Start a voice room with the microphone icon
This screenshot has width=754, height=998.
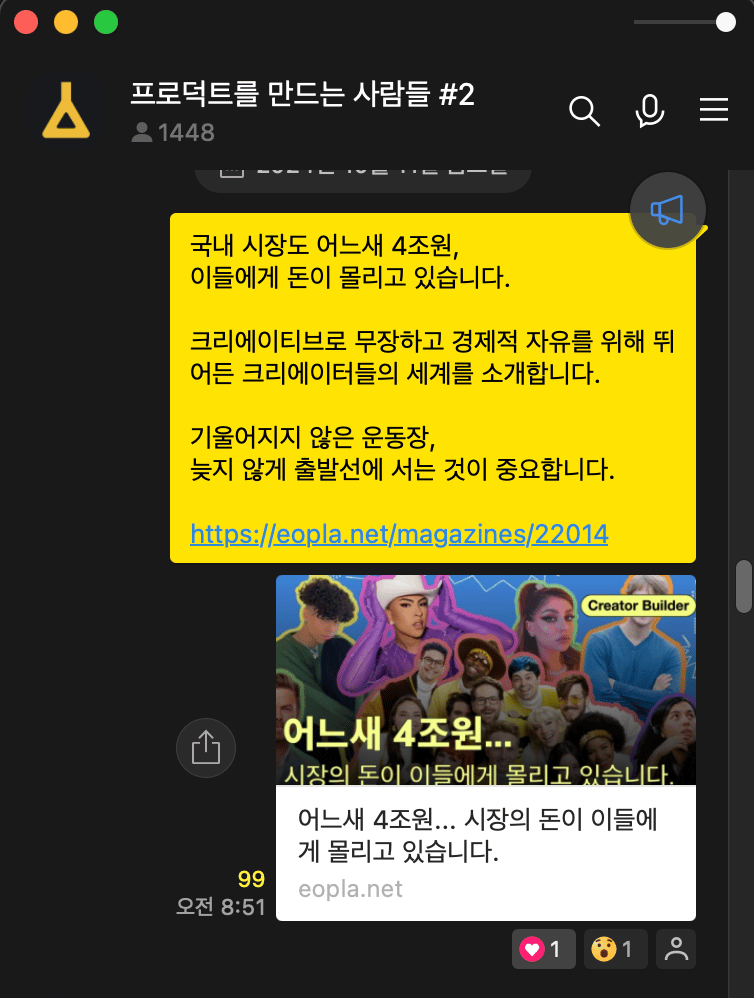tap(650, 111)
